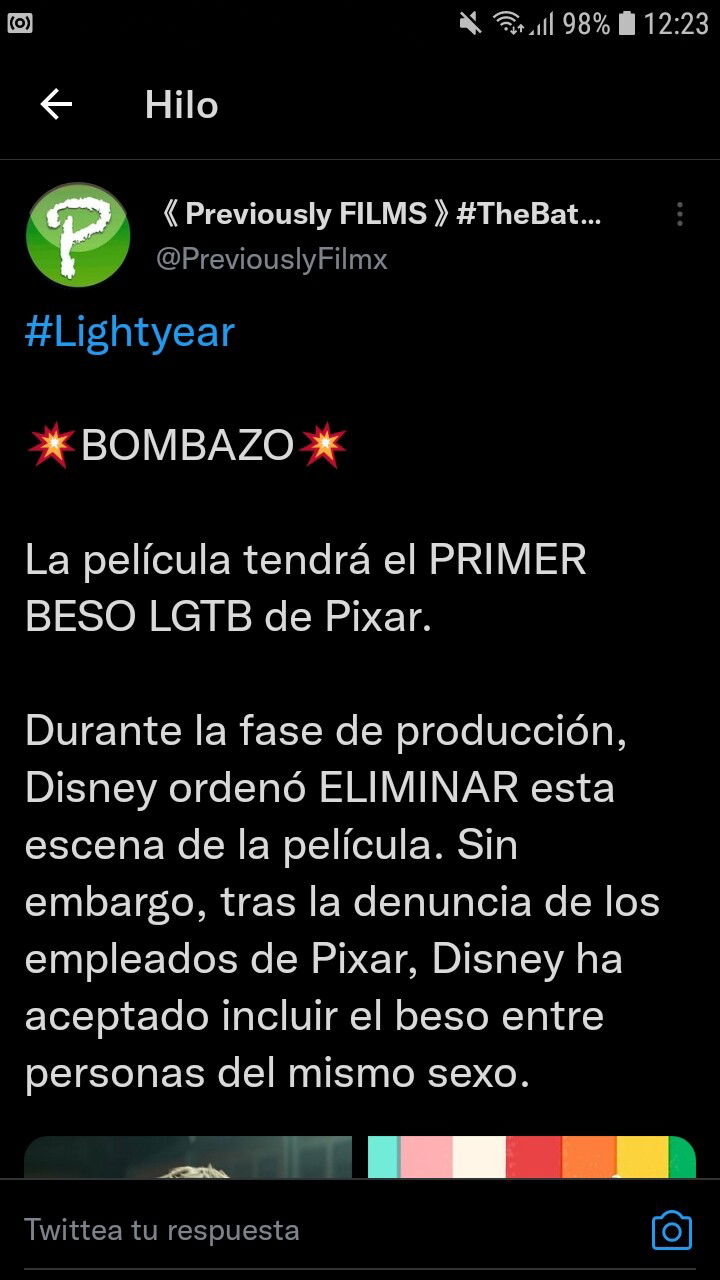The width and height of the screenshot is (720, 1280).
Task: View the colorful second attached image
Action: [x=532, y=1157]
